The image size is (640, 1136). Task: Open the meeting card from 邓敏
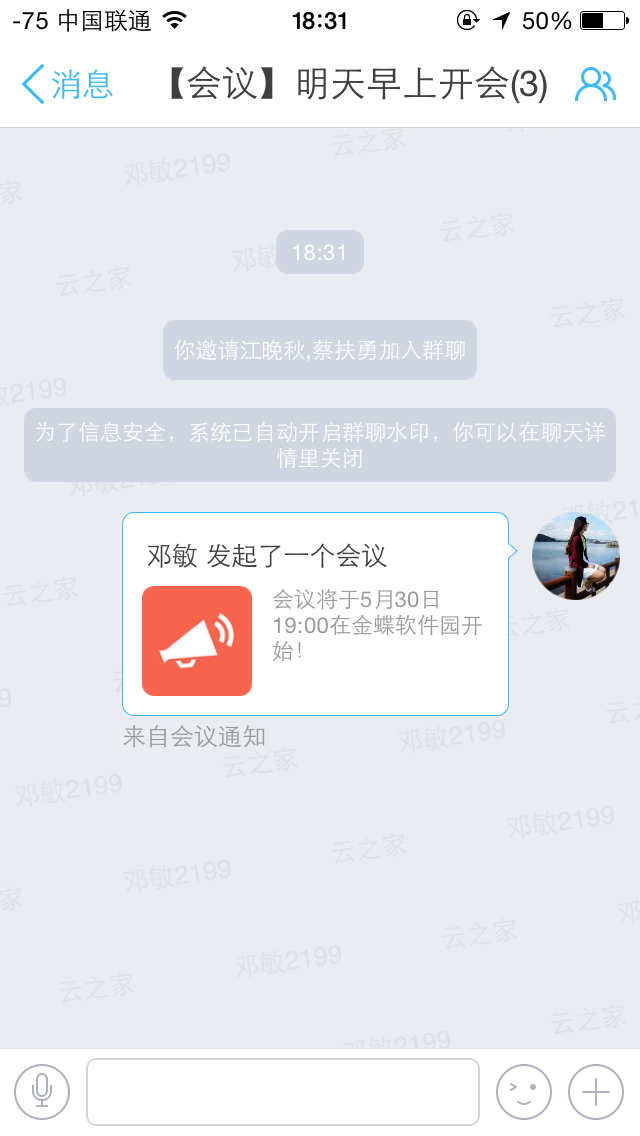point(315,614)
